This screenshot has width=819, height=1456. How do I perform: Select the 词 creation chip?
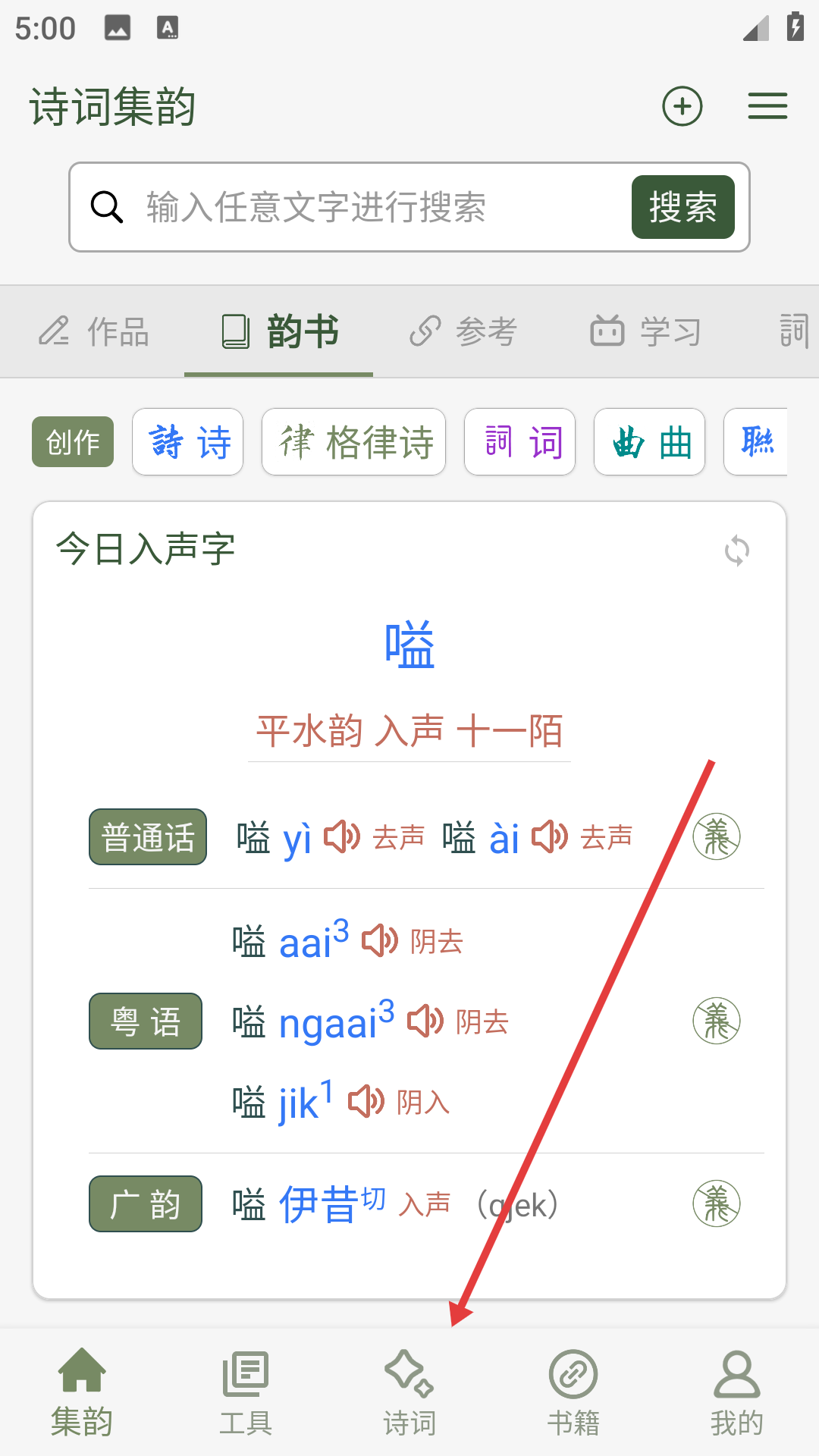(x=519, y=442)
